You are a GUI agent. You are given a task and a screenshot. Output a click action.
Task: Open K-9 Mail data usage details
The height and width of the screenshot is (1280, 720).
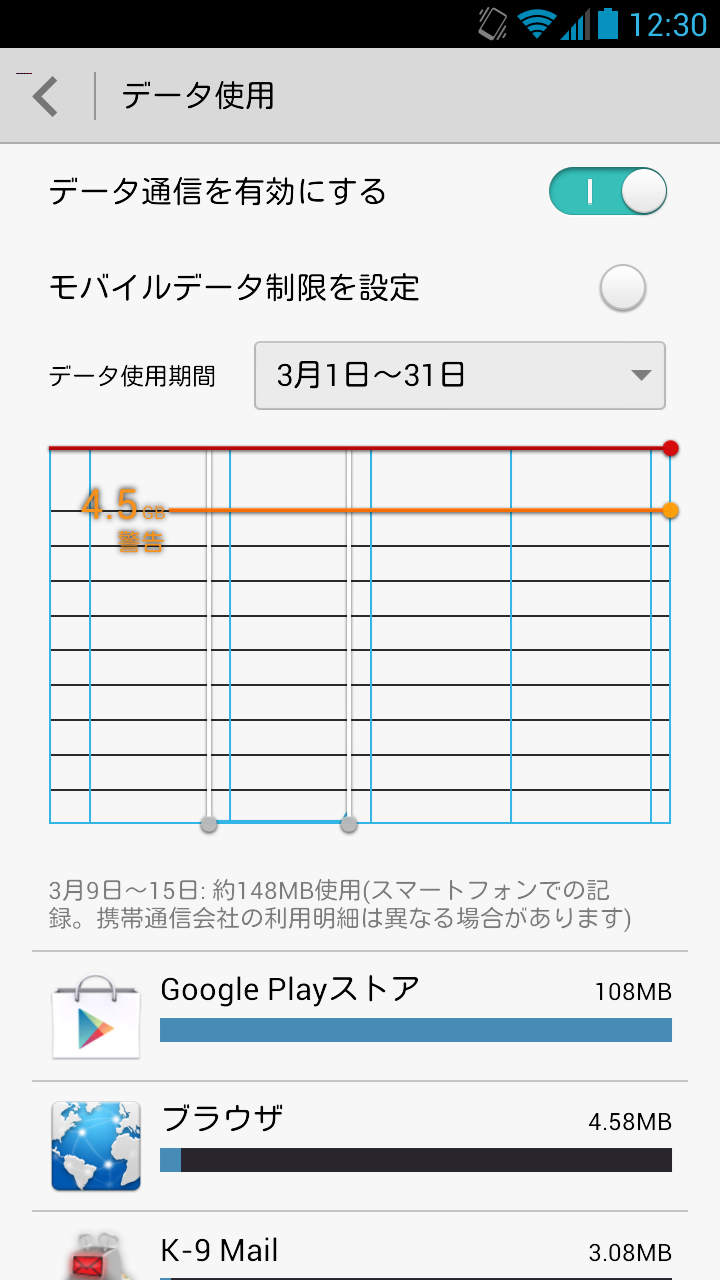point(360,1250)
